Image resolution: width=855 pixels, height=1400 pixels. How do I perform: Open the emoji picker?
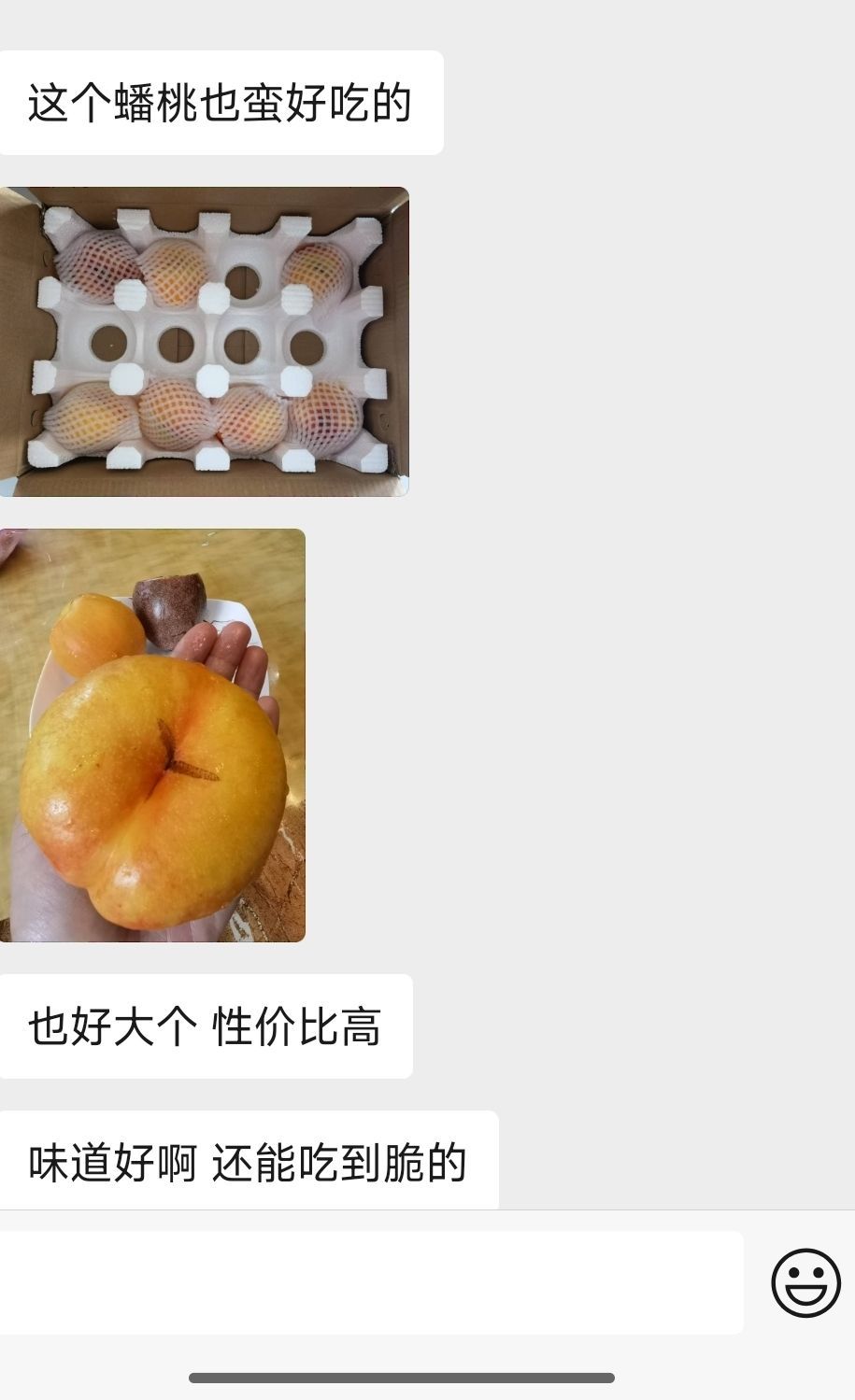pyautogui.click(x=805, y=1282)
